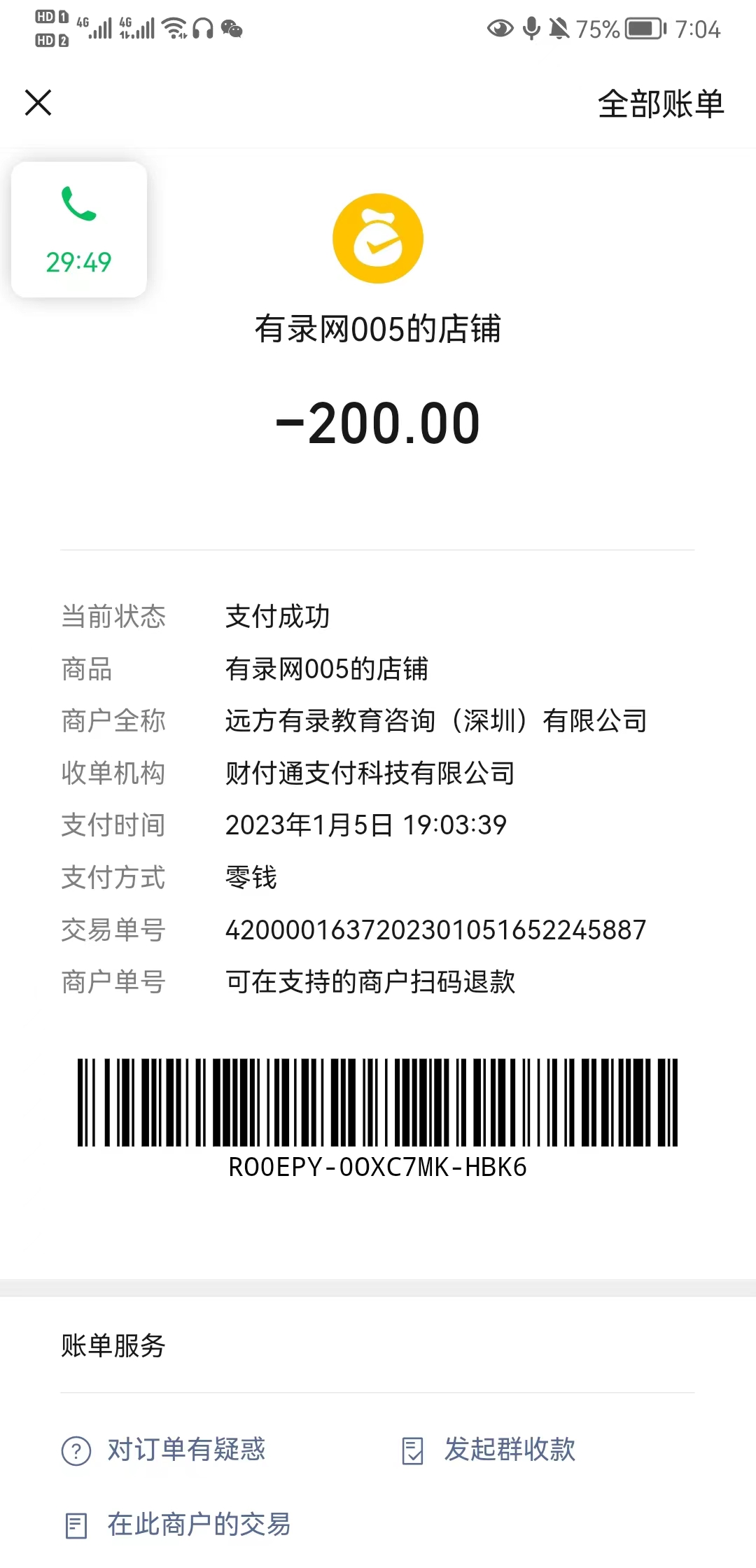Return to the ongoing call bubble
The height and width of the screenshot is (1568, 756).
[x=79, y=230]
